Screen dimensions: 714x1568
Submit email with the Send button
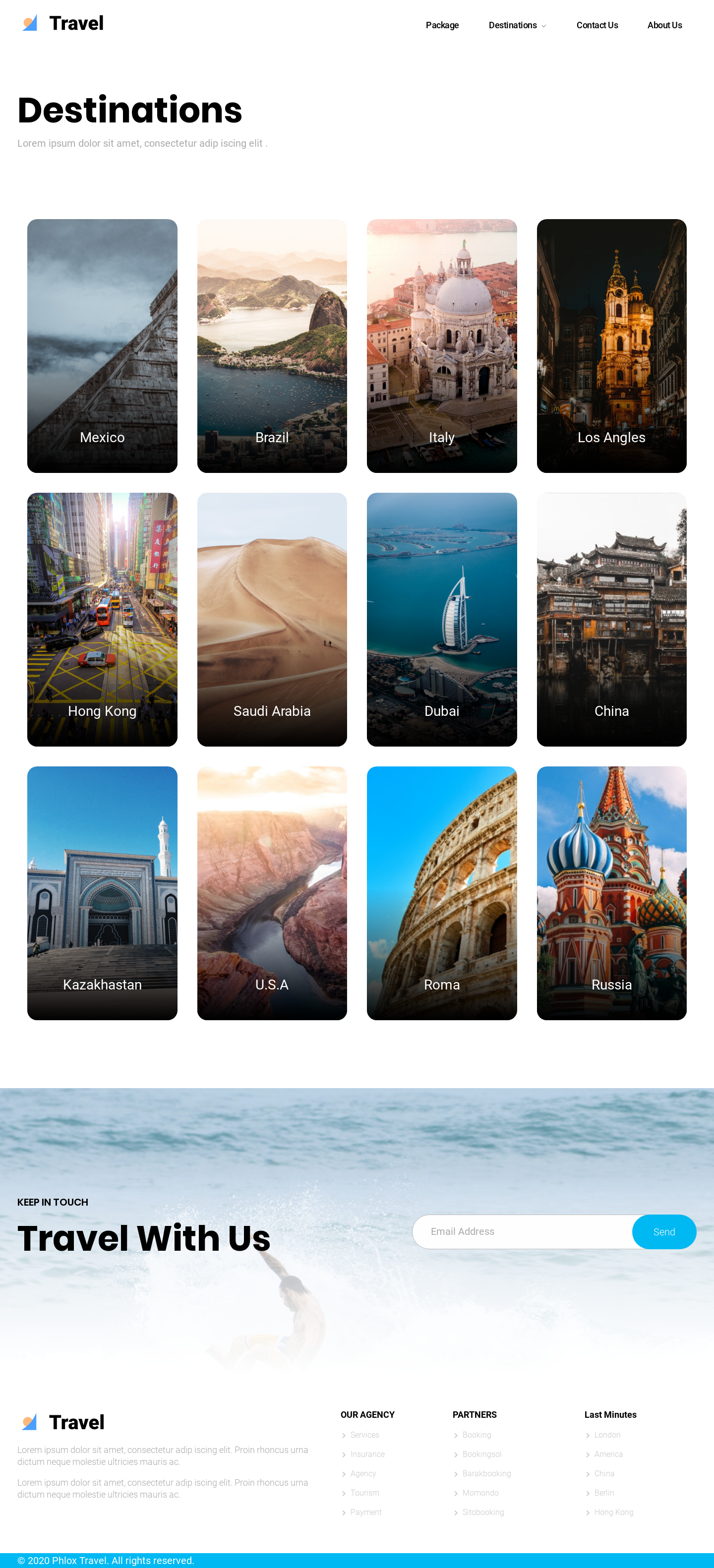663,1231
